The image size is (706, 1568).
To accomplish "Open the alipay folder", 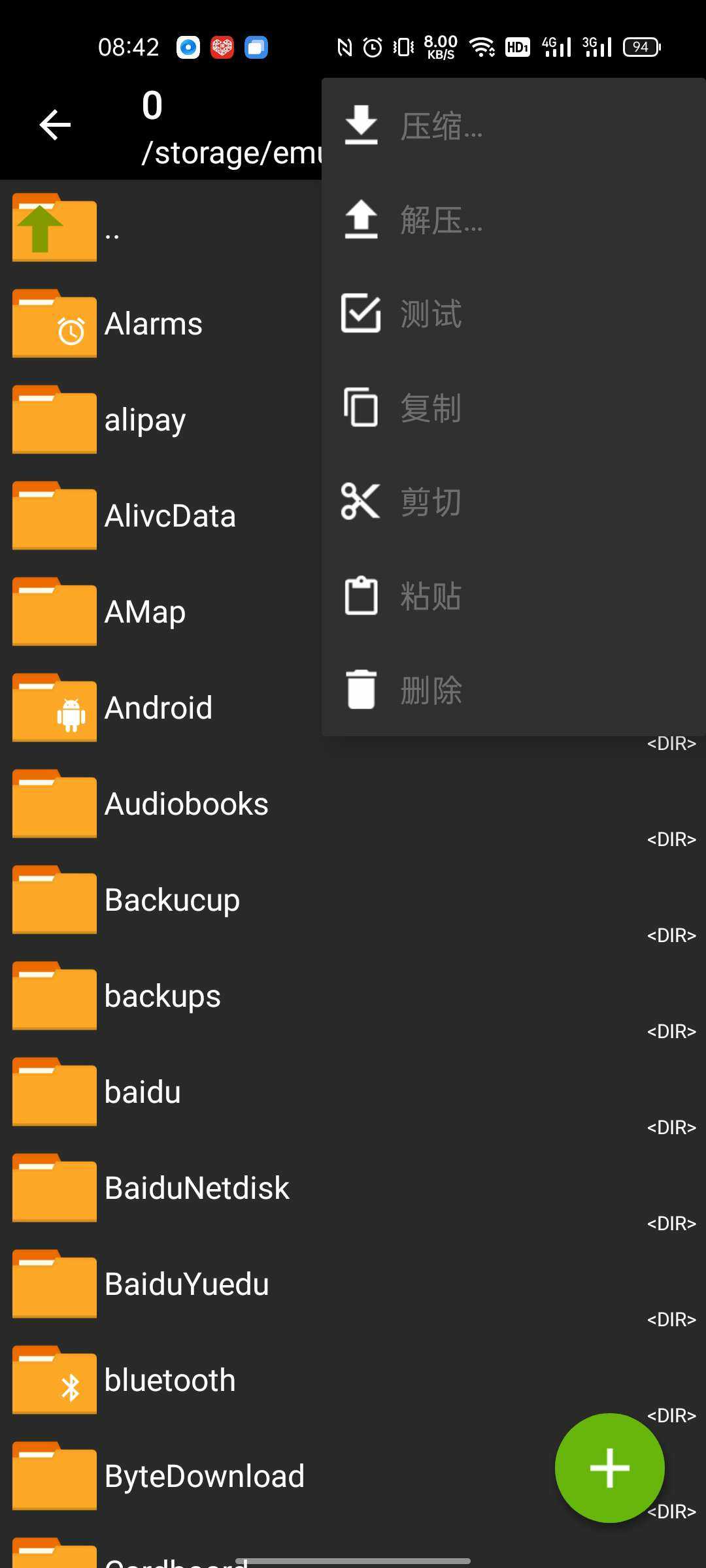I will (x=145, y=420).
